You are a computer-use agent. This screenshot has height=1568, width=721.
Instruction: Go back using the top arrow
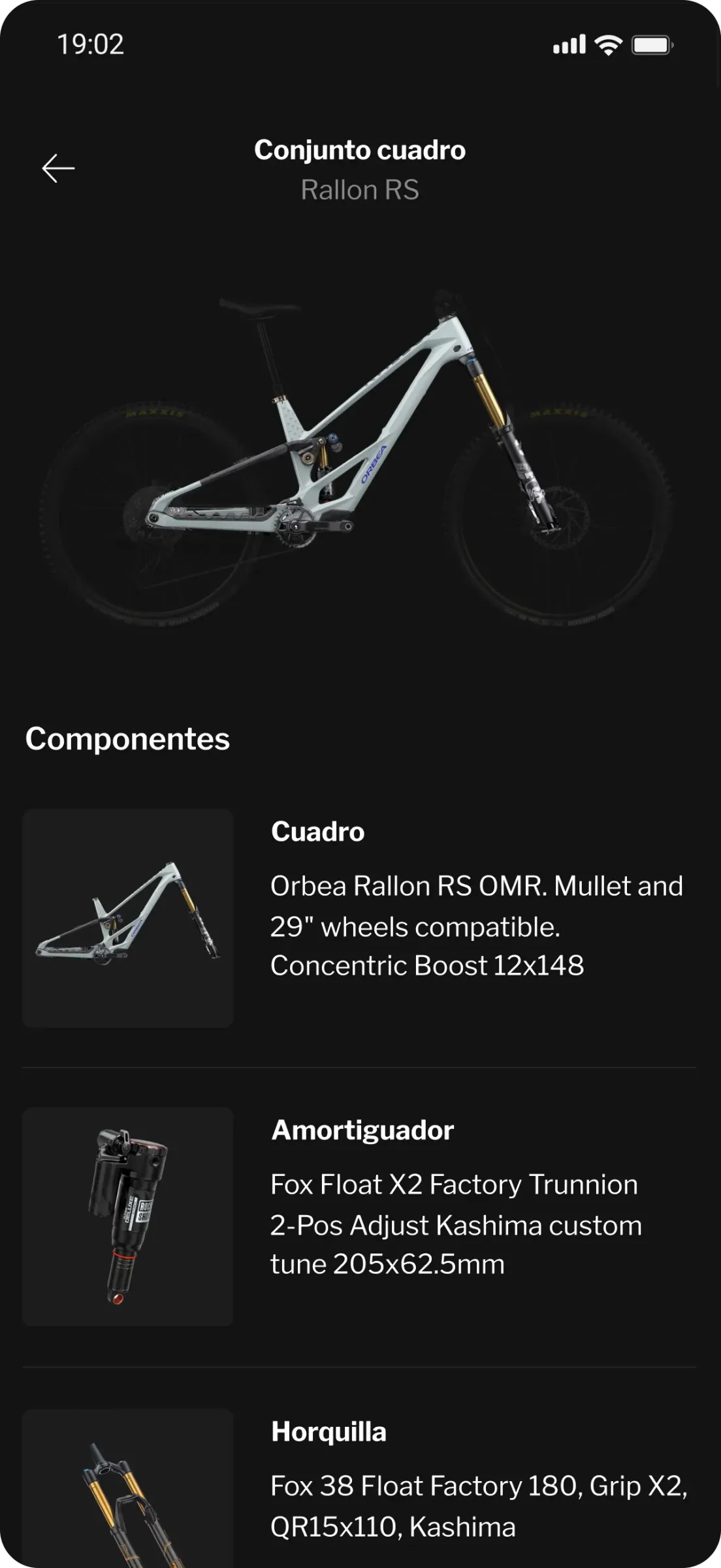(x=58, y=169)
